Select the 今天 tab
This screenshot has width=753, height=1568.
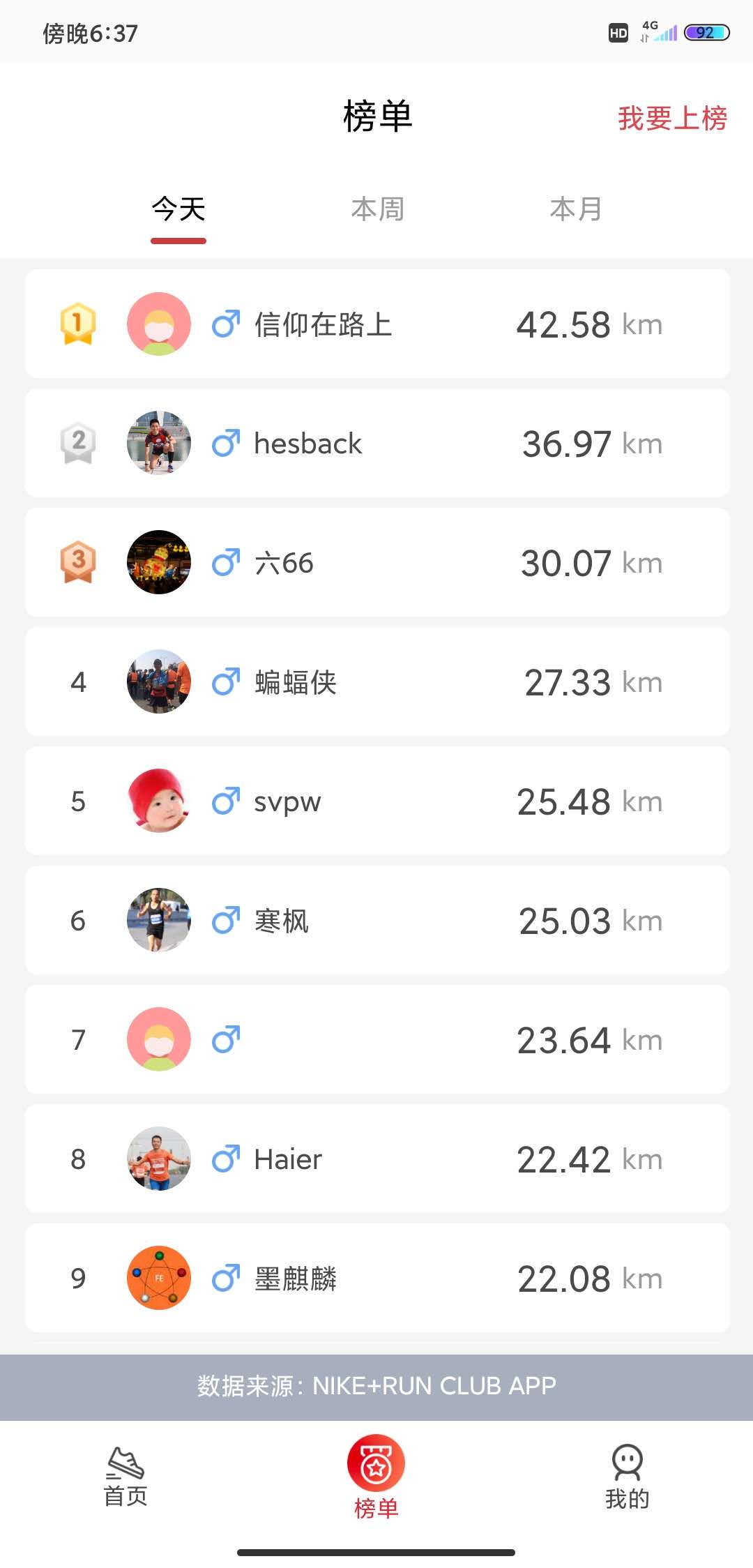pyautogui.click(x=178, y=209)
